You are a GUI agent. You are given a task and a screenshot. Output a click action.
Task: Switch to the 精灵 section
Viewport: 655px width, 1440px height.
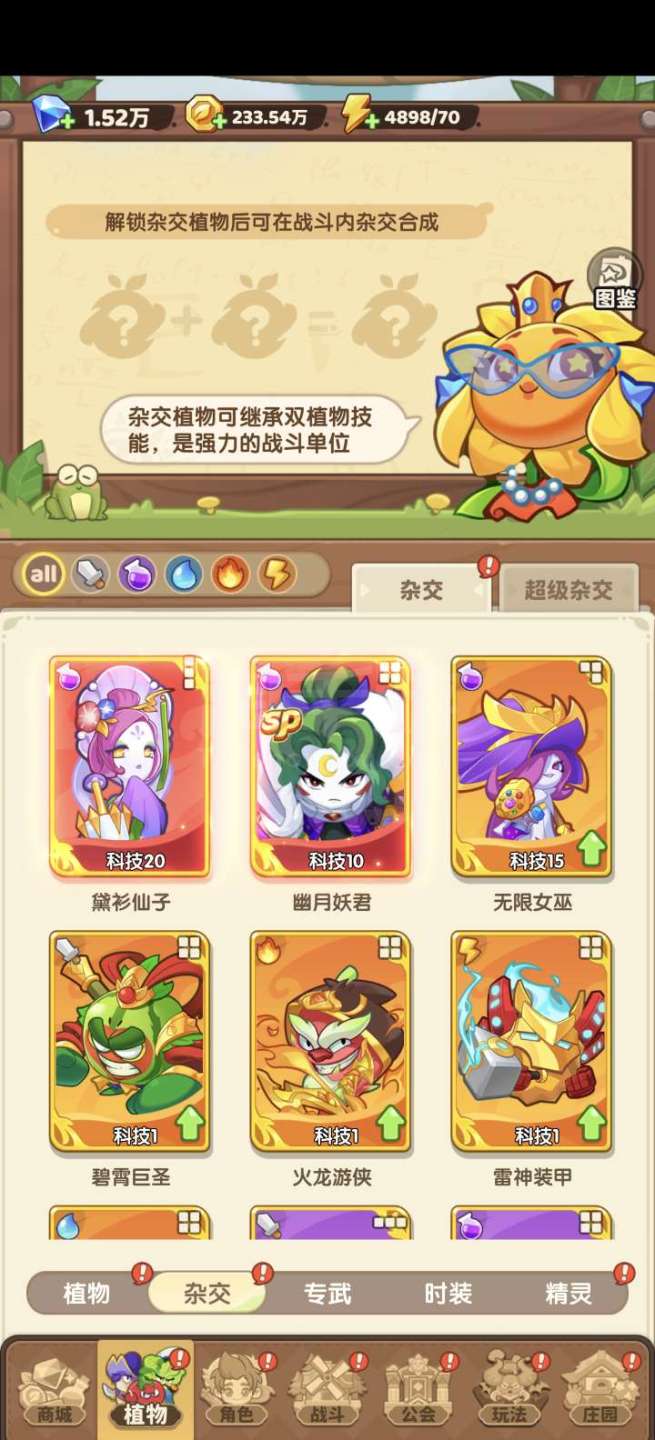(569, 1294)
